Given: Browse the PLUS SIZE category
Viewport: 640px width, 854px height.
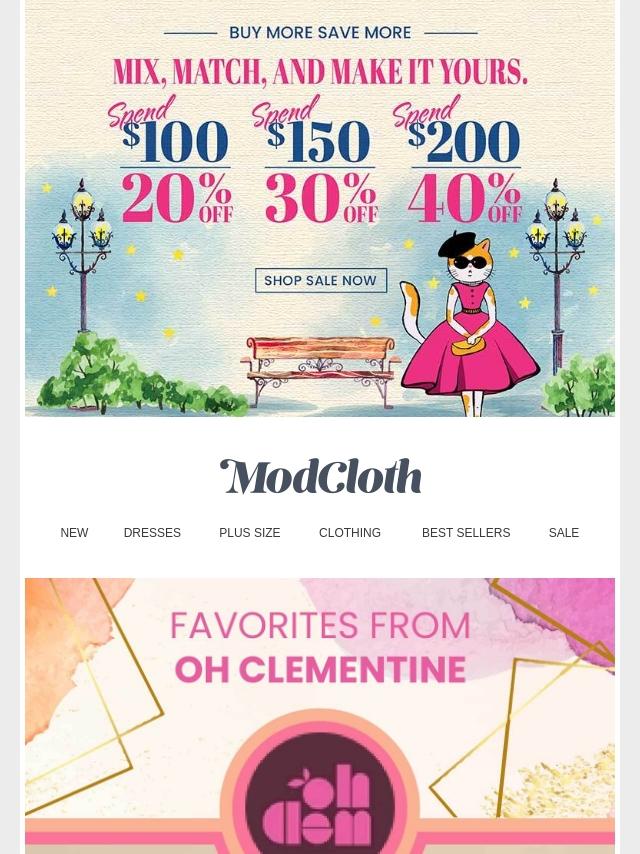Looking at the screenshot, I should click(x=249, y=533).
